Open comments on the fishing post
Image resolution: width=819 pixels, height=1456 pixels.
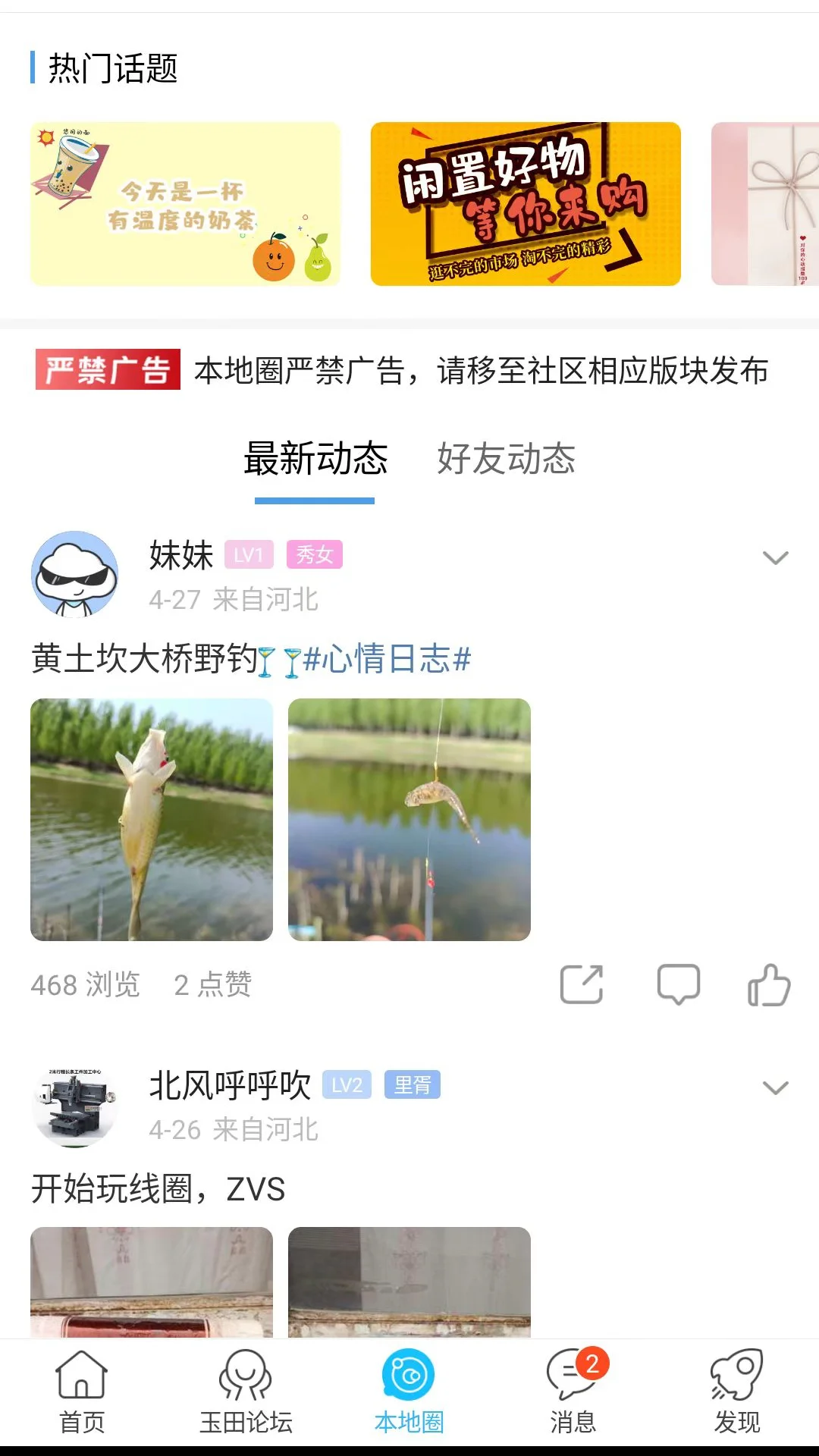tap(679, 982)
